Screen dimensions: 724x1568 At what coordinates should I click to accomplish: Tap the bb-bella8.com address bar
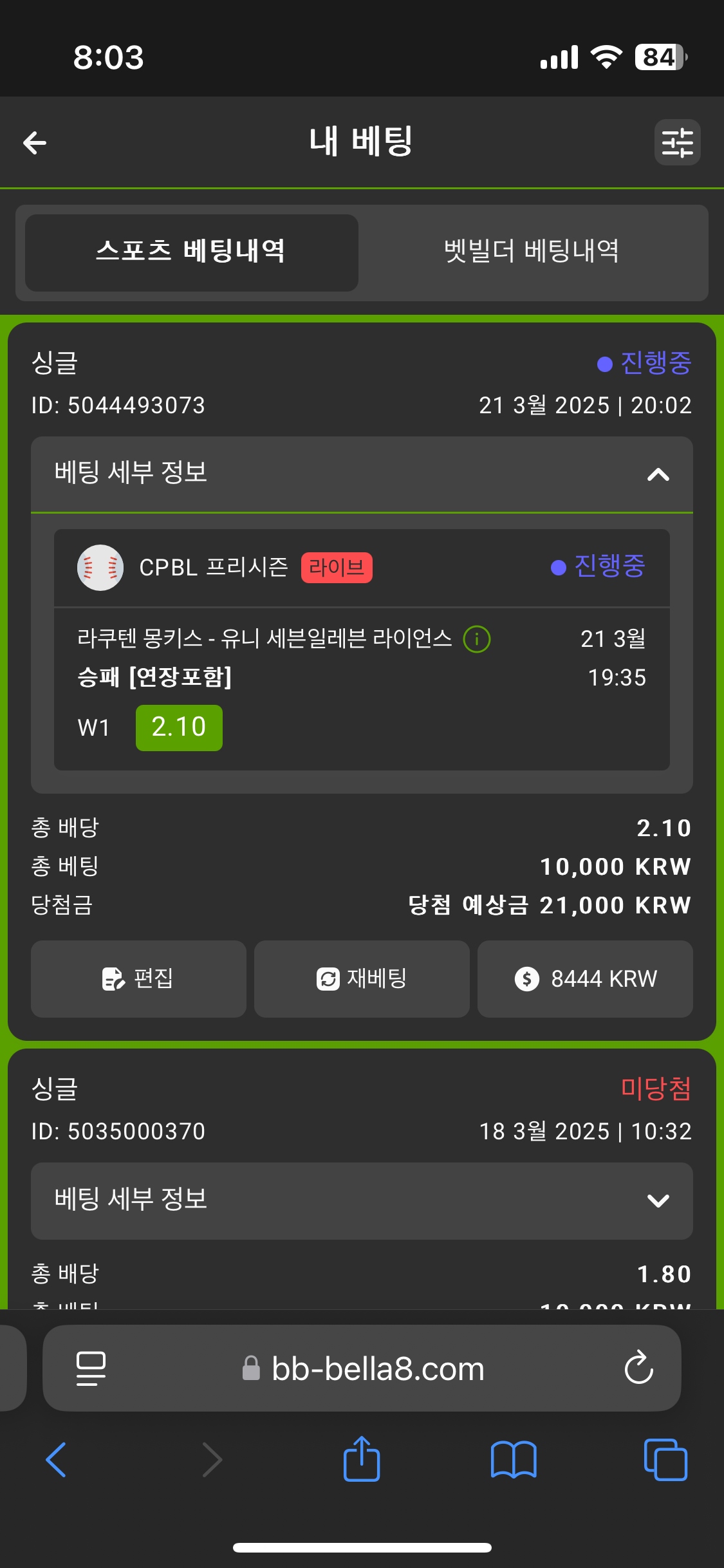377,1368
